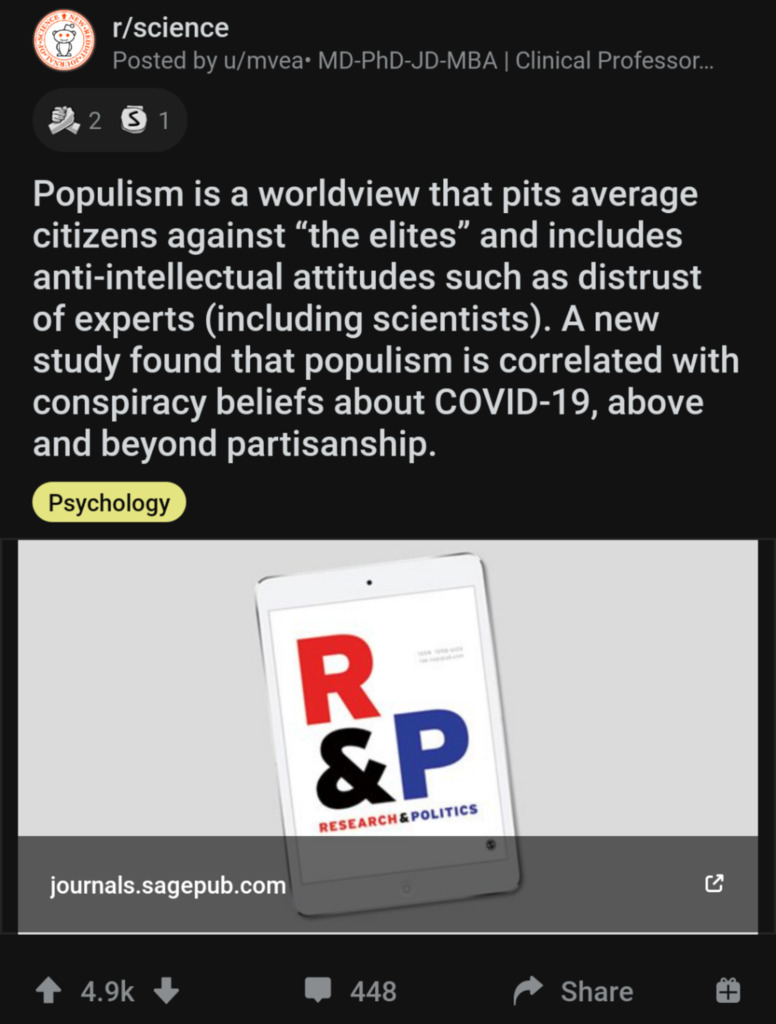The height and width of the screenshot is (1024, 776).
Task: Filter by the Psychology flair
Action: coord(109,503)
